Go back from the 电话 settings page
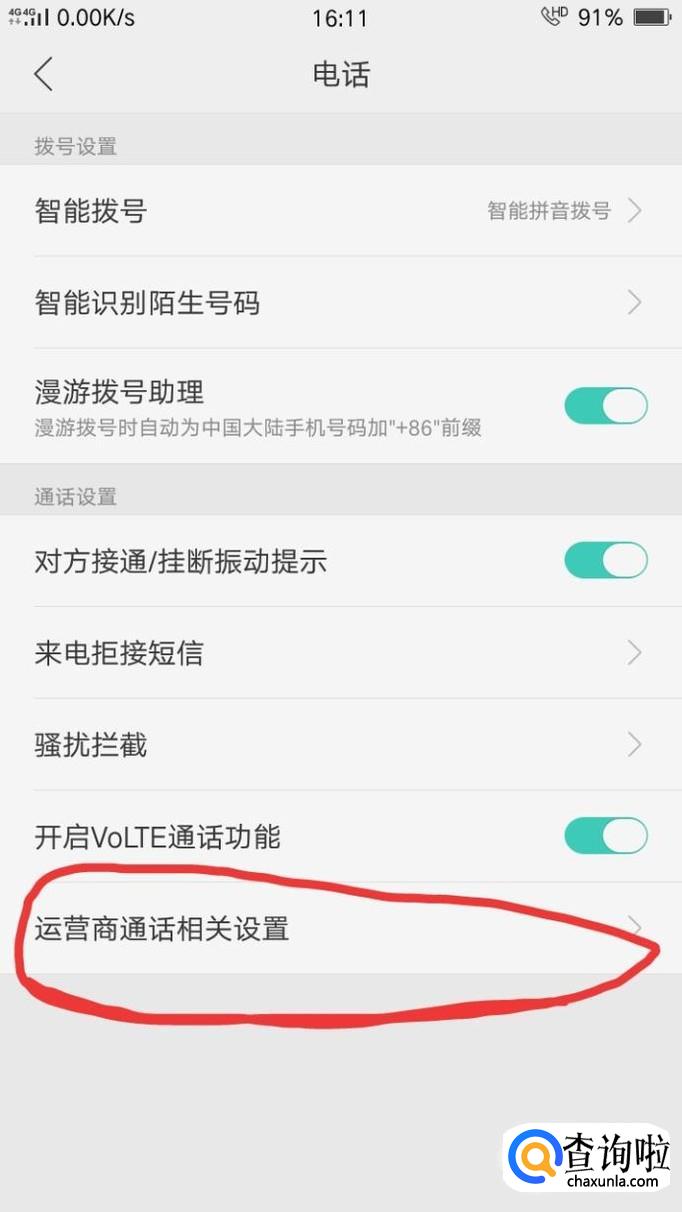The height and width of the screenshot is (1212, 682). pyautogui.click(x=43, y=75)
